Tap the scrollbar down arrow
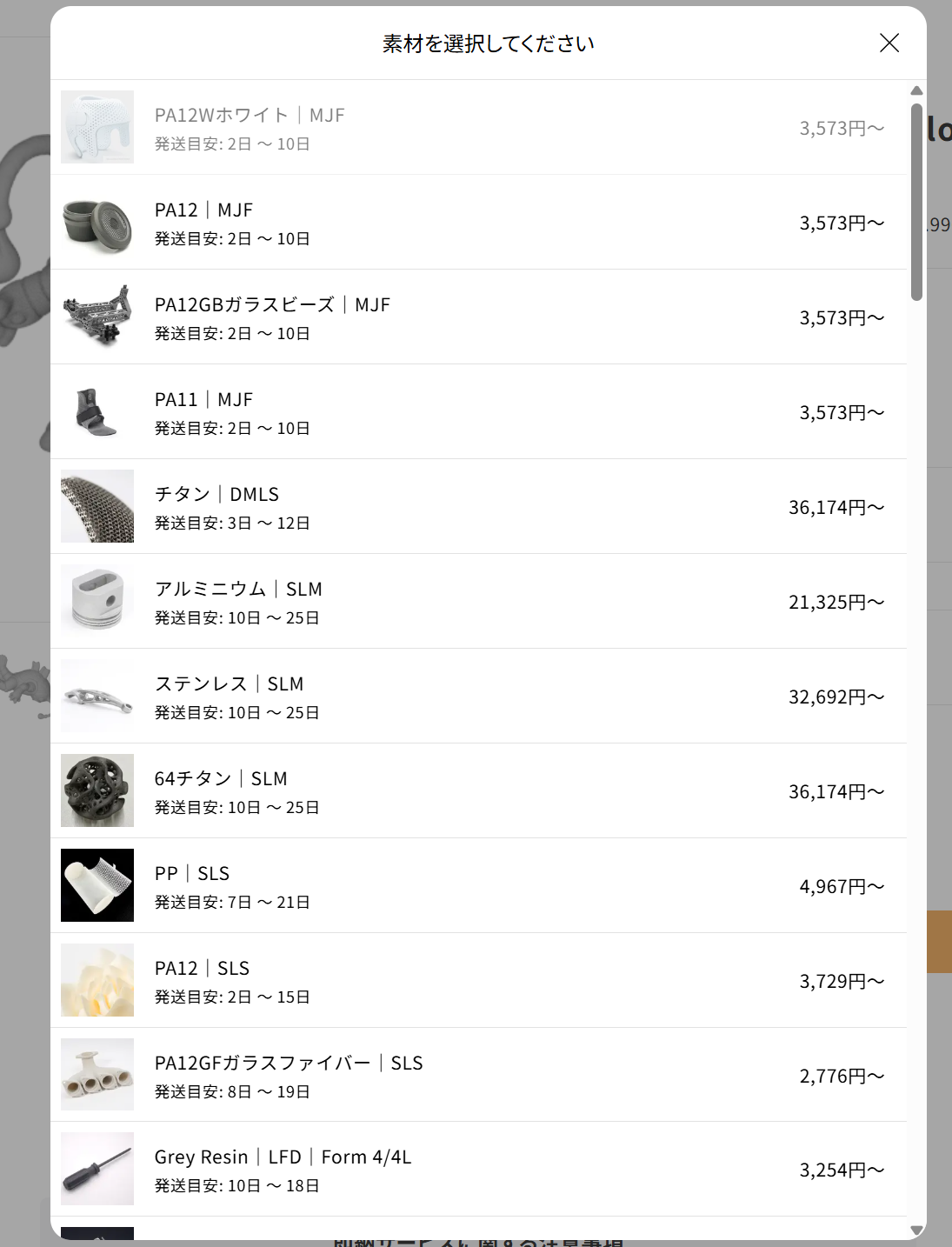Image resolution: width=952 pixels, height=1247 pixels. click(916, 1230)
